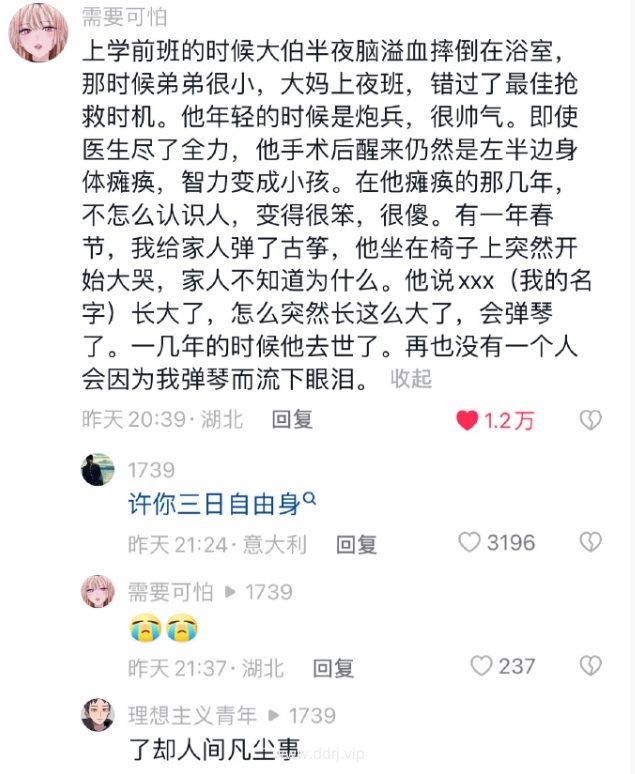Reply to 需要可怕's crying emoji comment
This screenshot has height=774, width=635.
(x=334, y=667)
